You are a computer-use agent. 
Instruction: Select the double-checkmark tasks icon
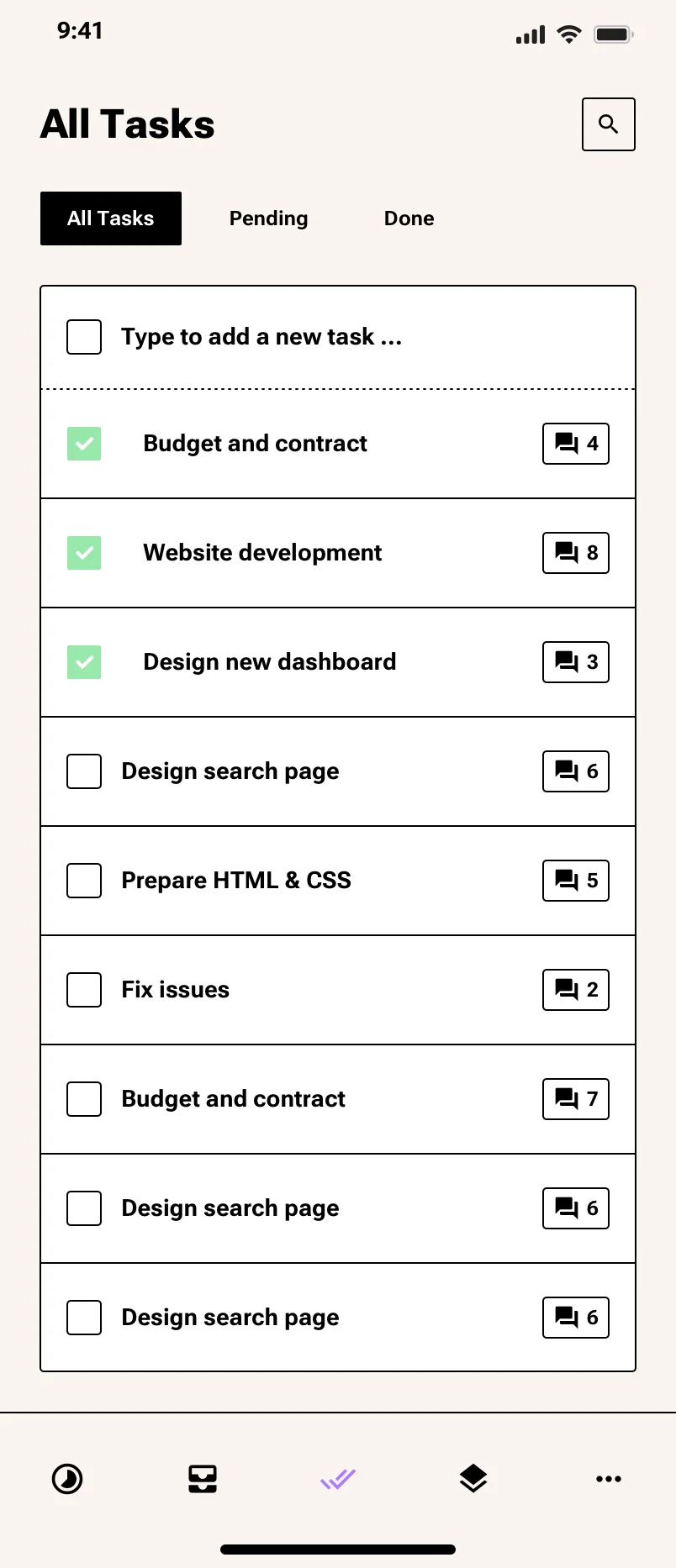point(337,1478)
